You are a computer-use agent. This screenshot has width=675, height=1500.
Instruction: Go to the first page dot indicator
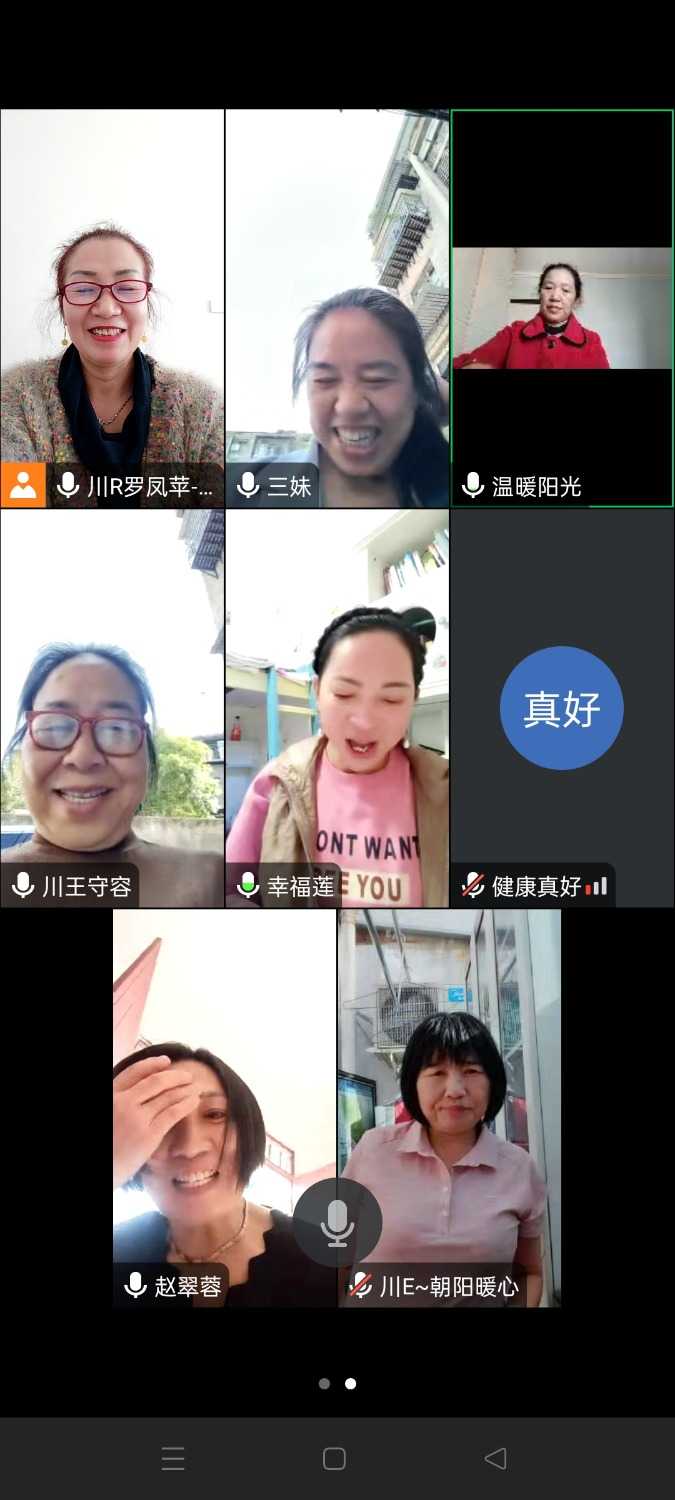(x=324, y=1384)
